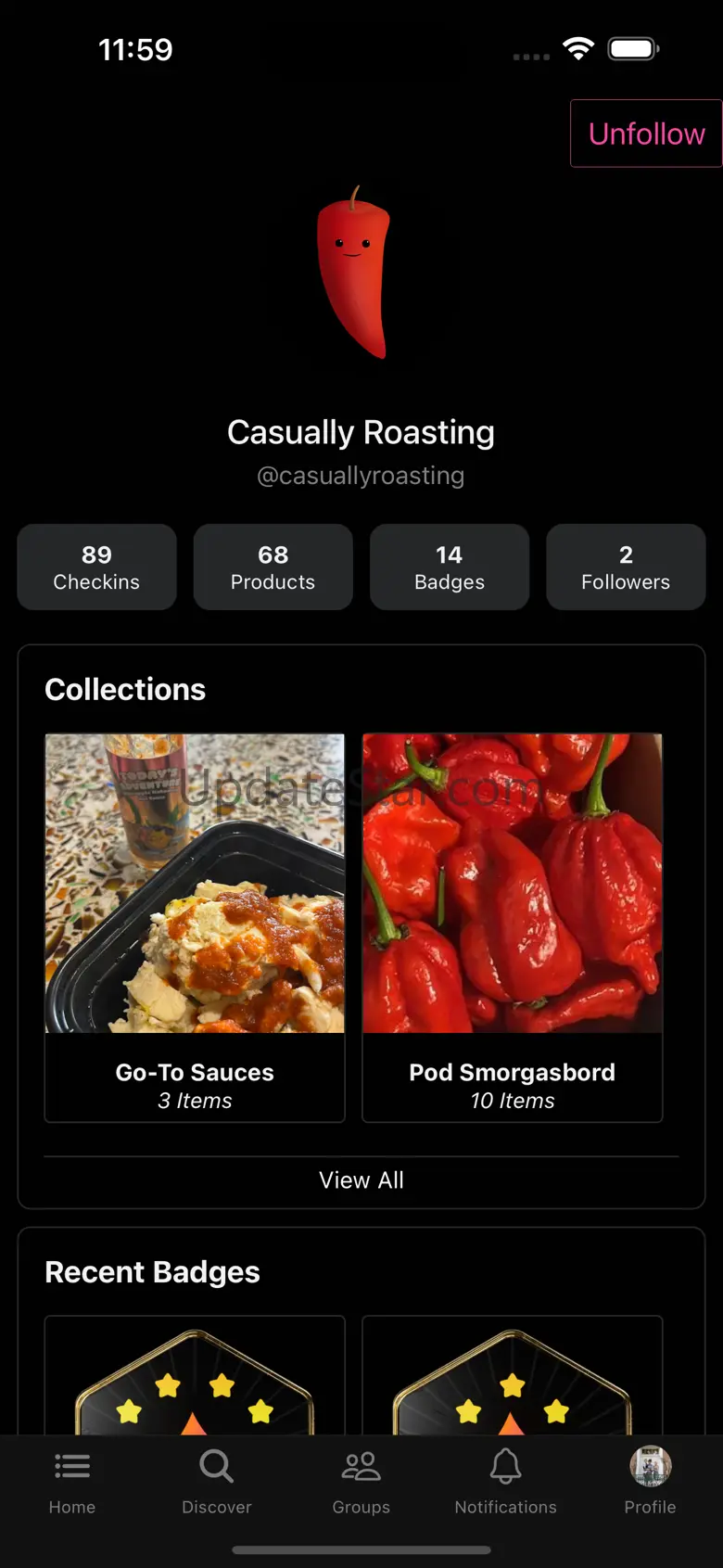Unfollow Casually Roasting
Screen dimensions: 723x1568
[x=646, y=134]
